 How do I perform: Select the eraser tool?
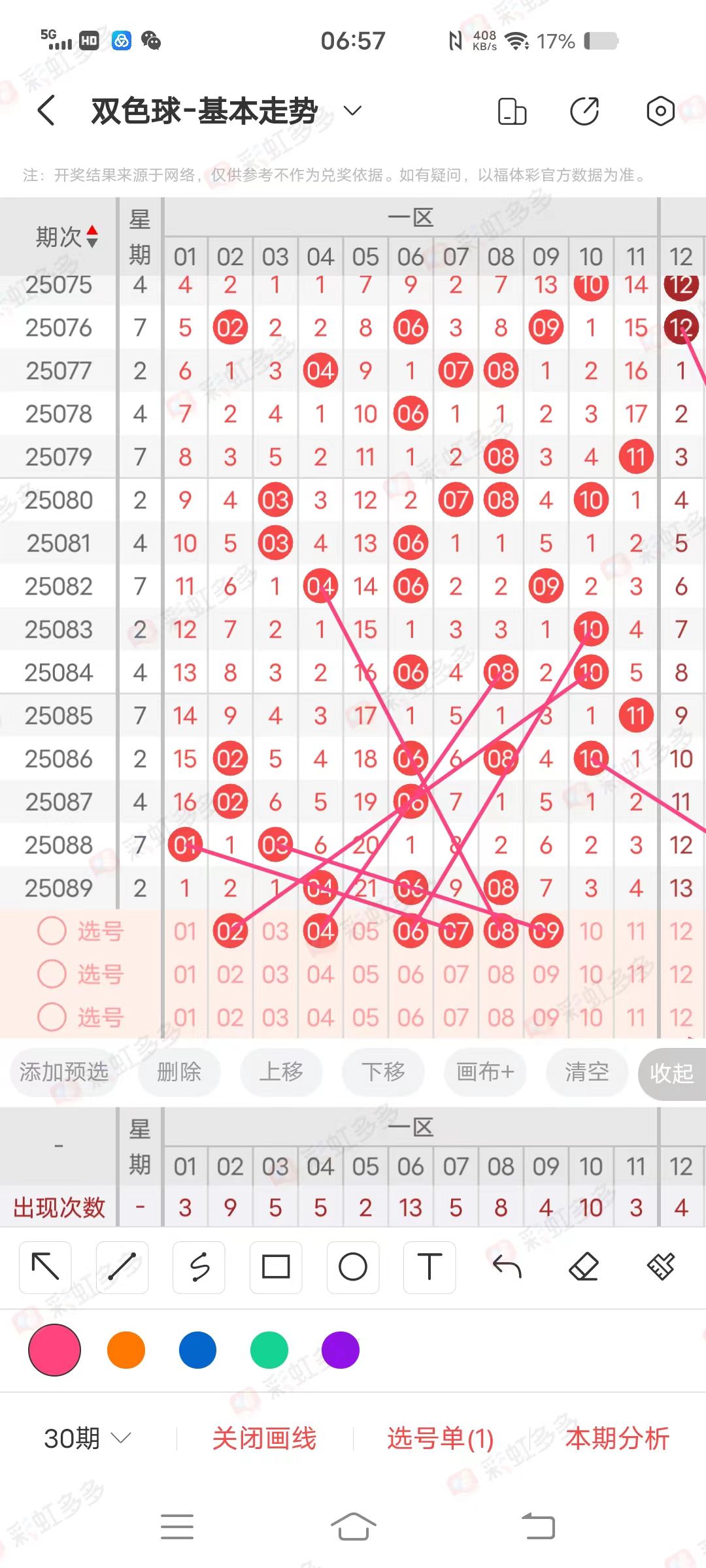[x=584, y=1266]
